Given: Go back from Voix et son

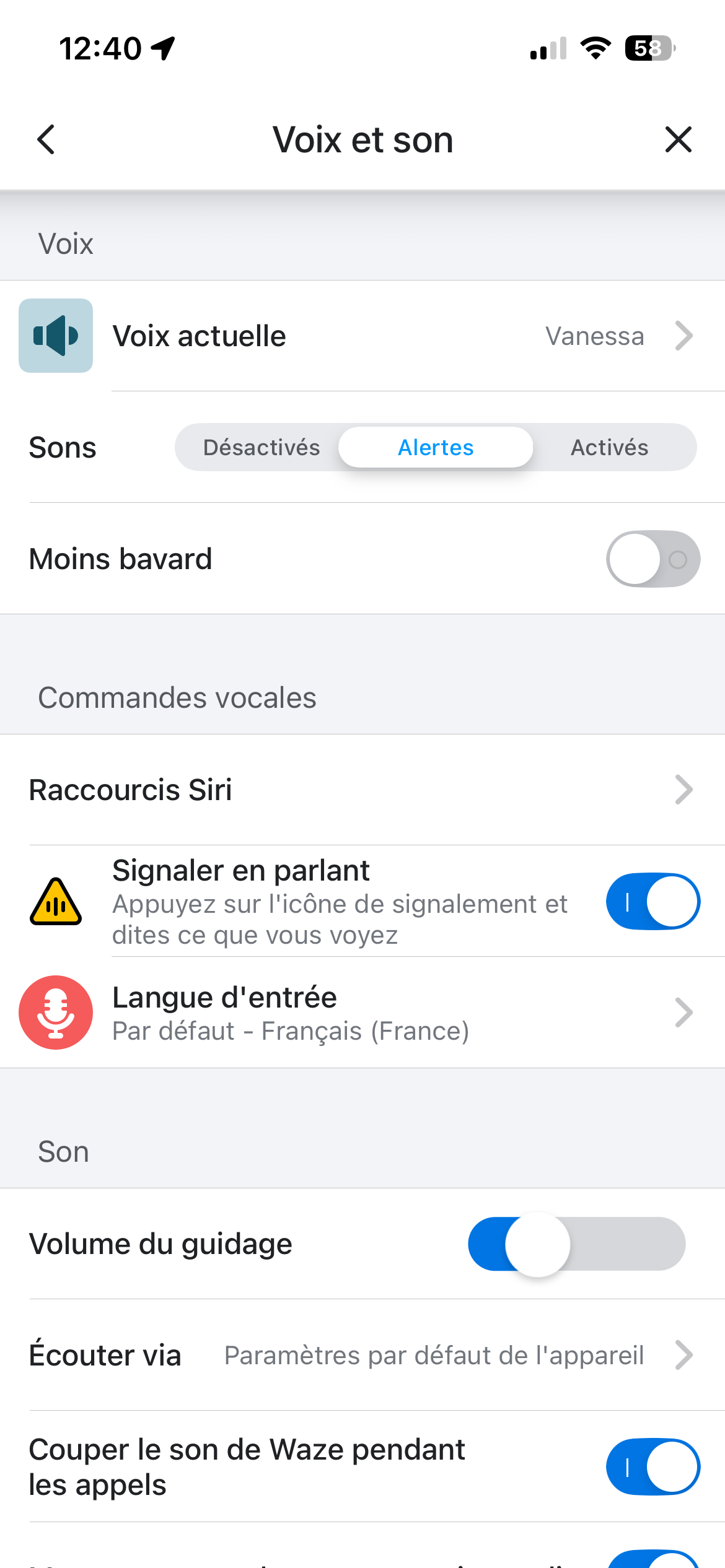Looking at the screenshot, I should click(46, 139).
